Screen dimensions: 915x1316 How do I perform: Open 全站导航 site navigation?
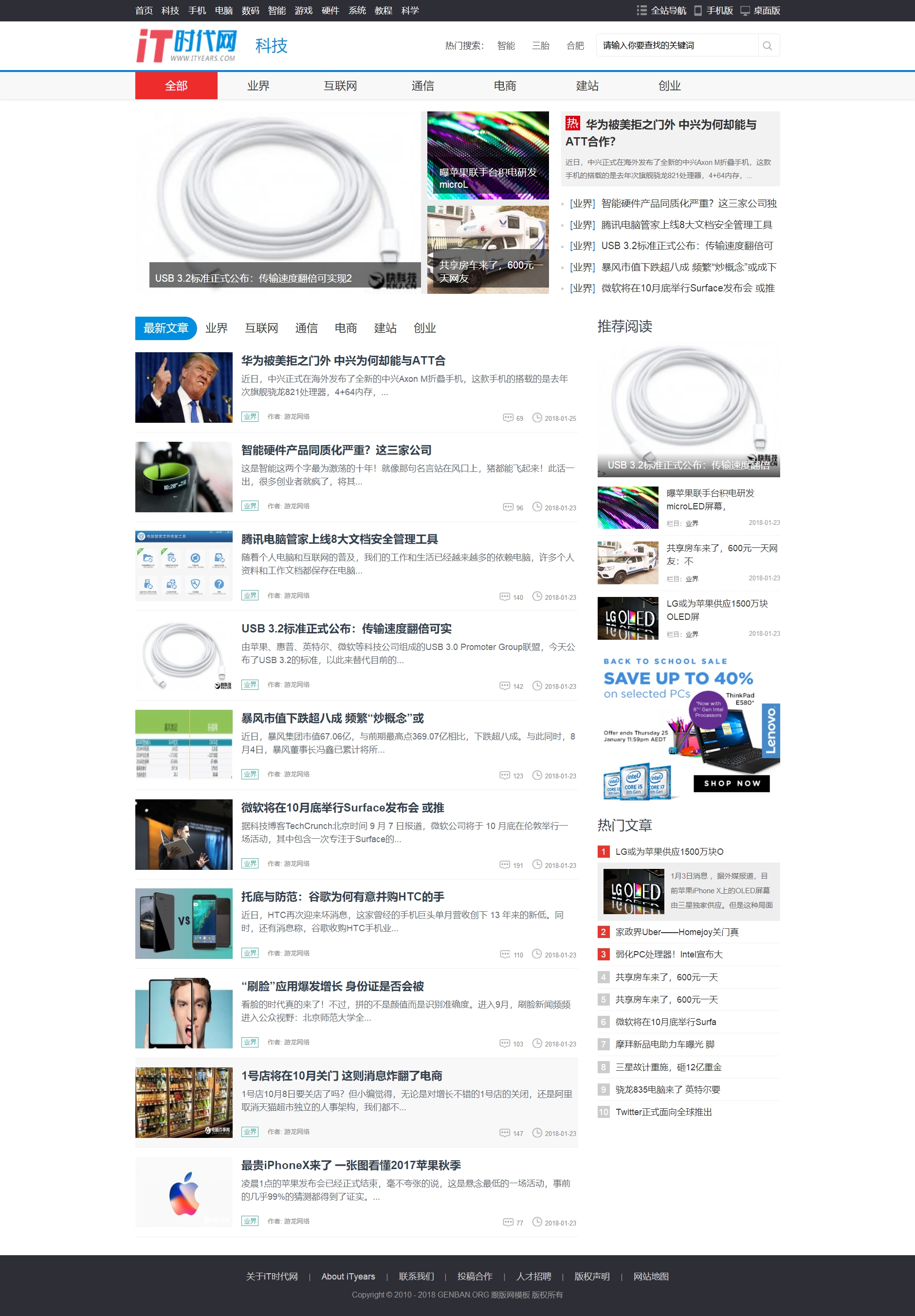click(x=661, y=10)
